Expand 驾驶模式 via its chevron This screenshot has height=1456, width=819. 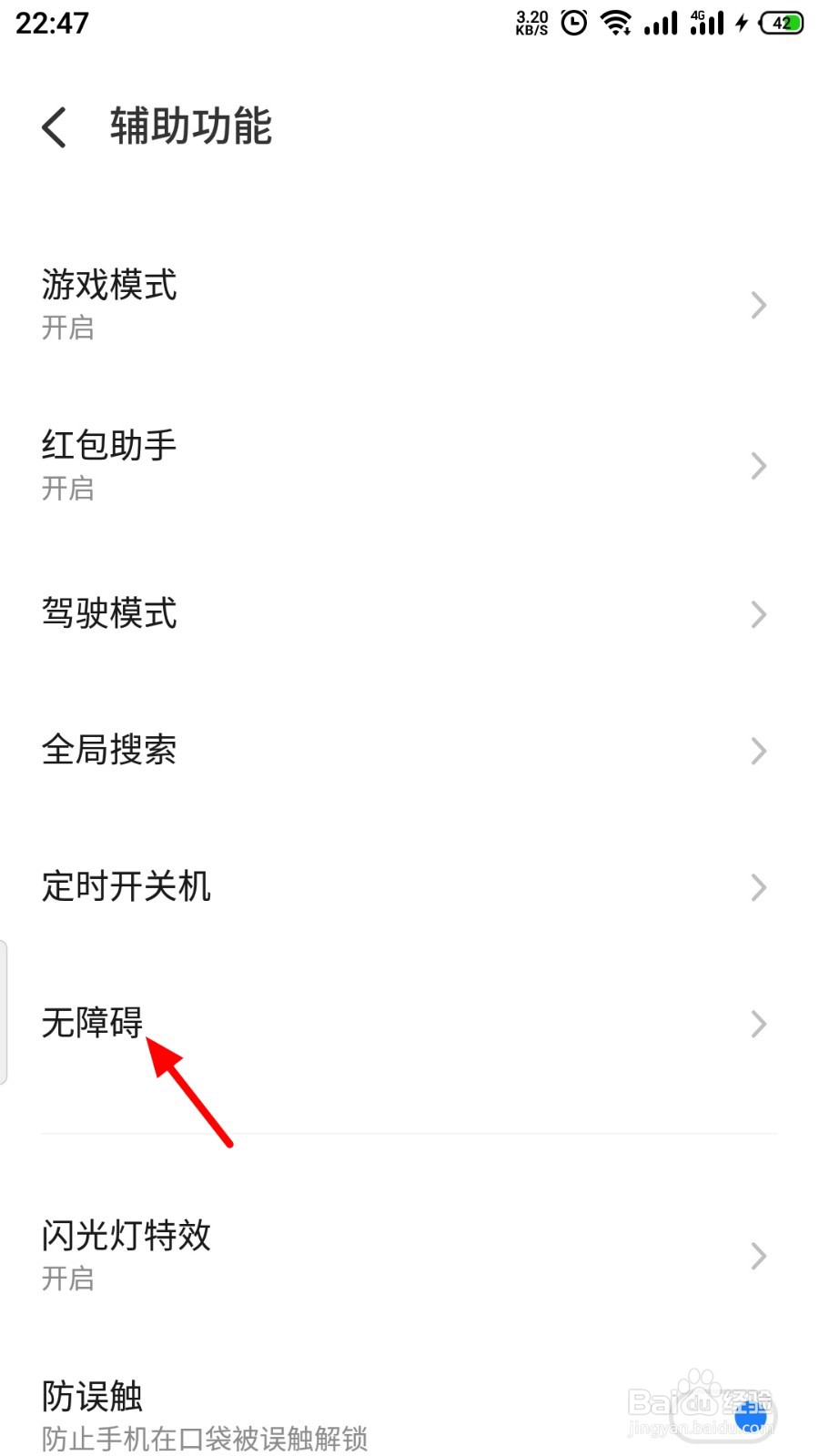(x=759, y=614)
